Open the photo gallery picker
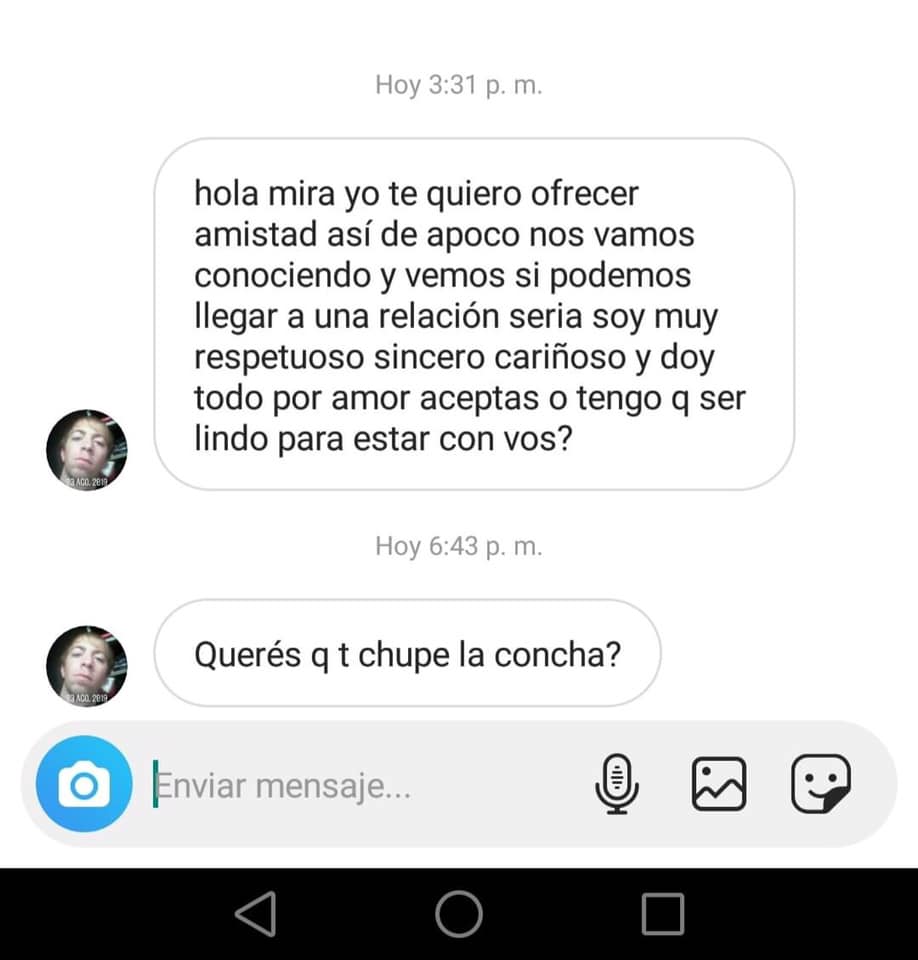 point(719,784)
